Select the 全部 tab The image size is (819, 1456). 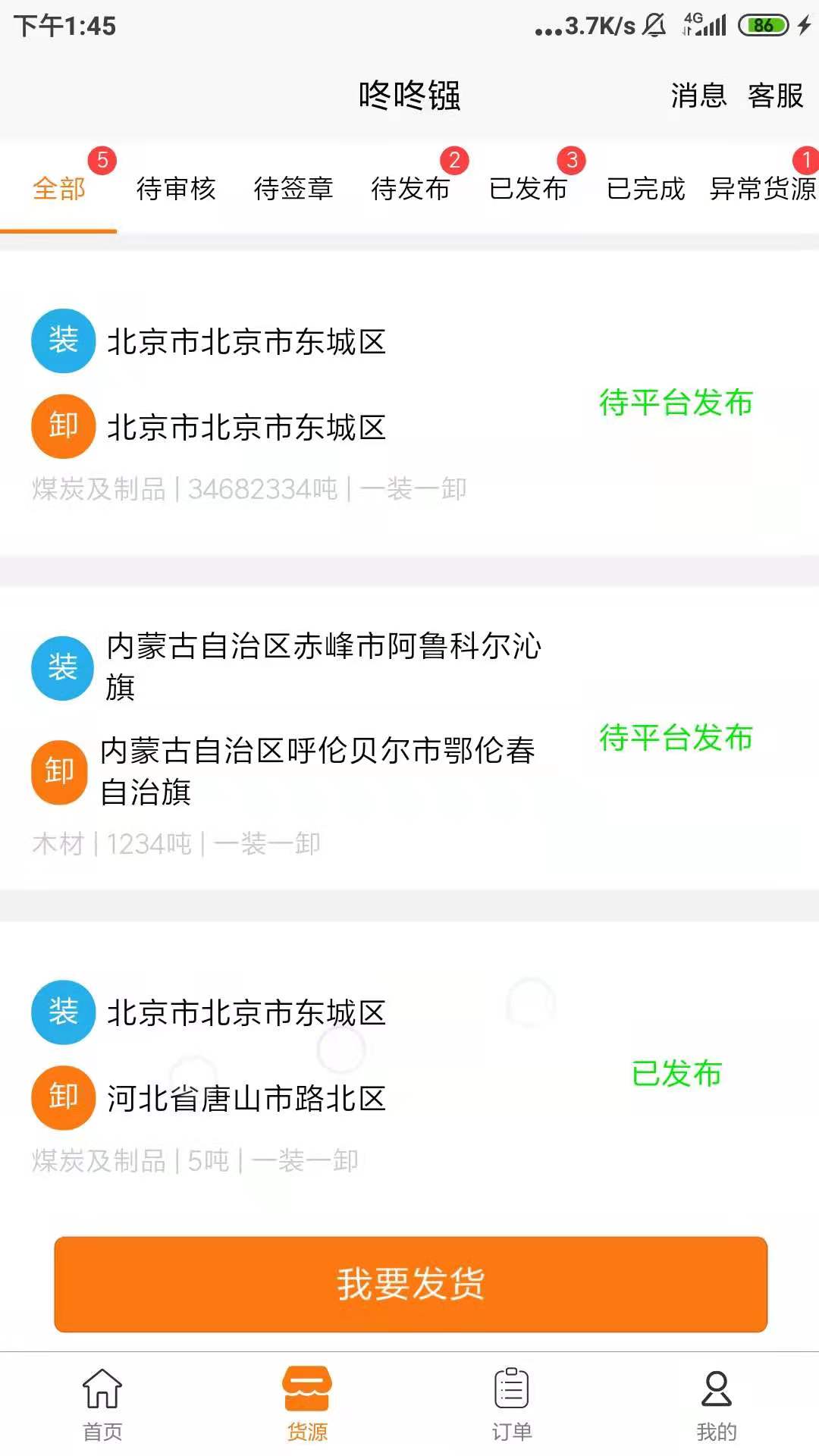pos(59,188)
